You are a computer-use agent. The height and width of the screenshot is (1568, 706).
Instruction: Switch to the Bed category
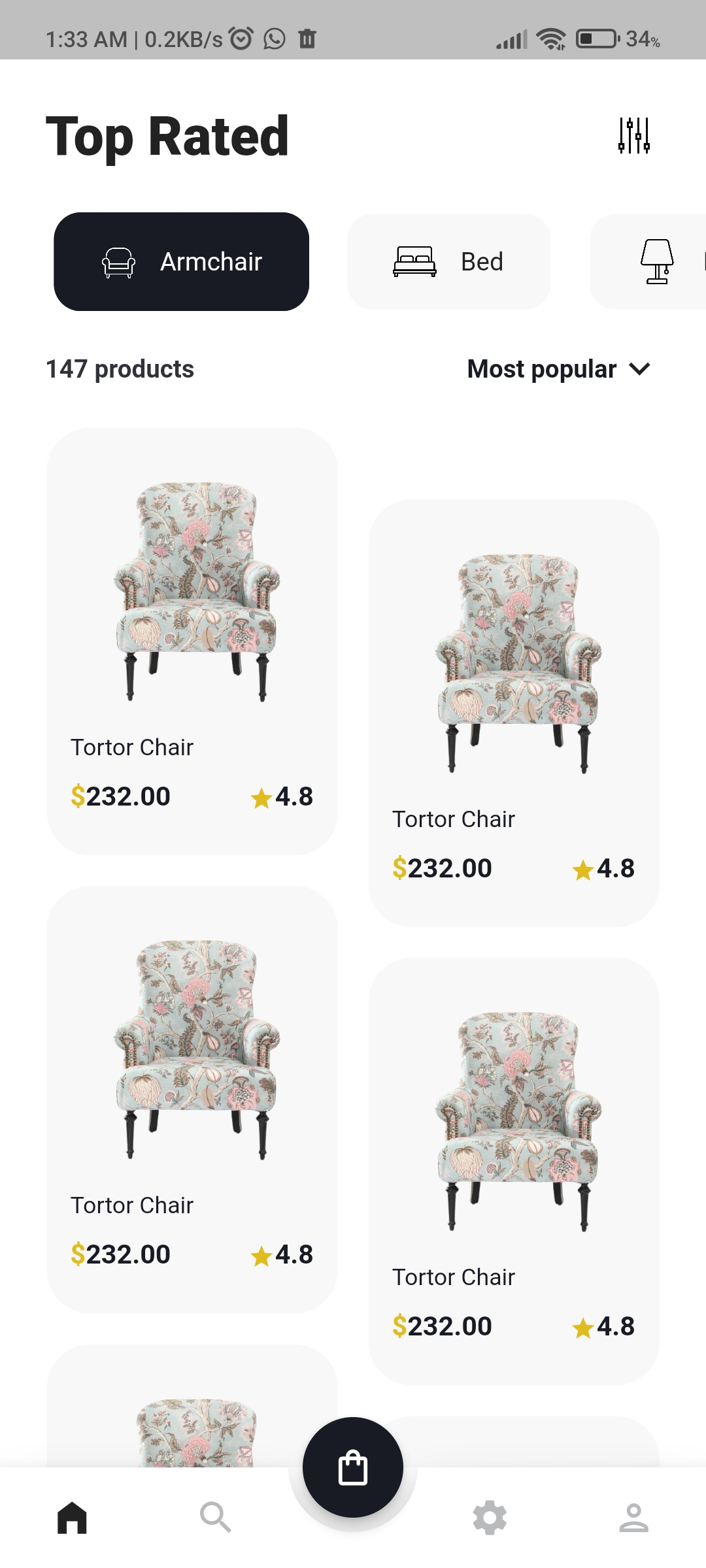[x=448, y=261]
